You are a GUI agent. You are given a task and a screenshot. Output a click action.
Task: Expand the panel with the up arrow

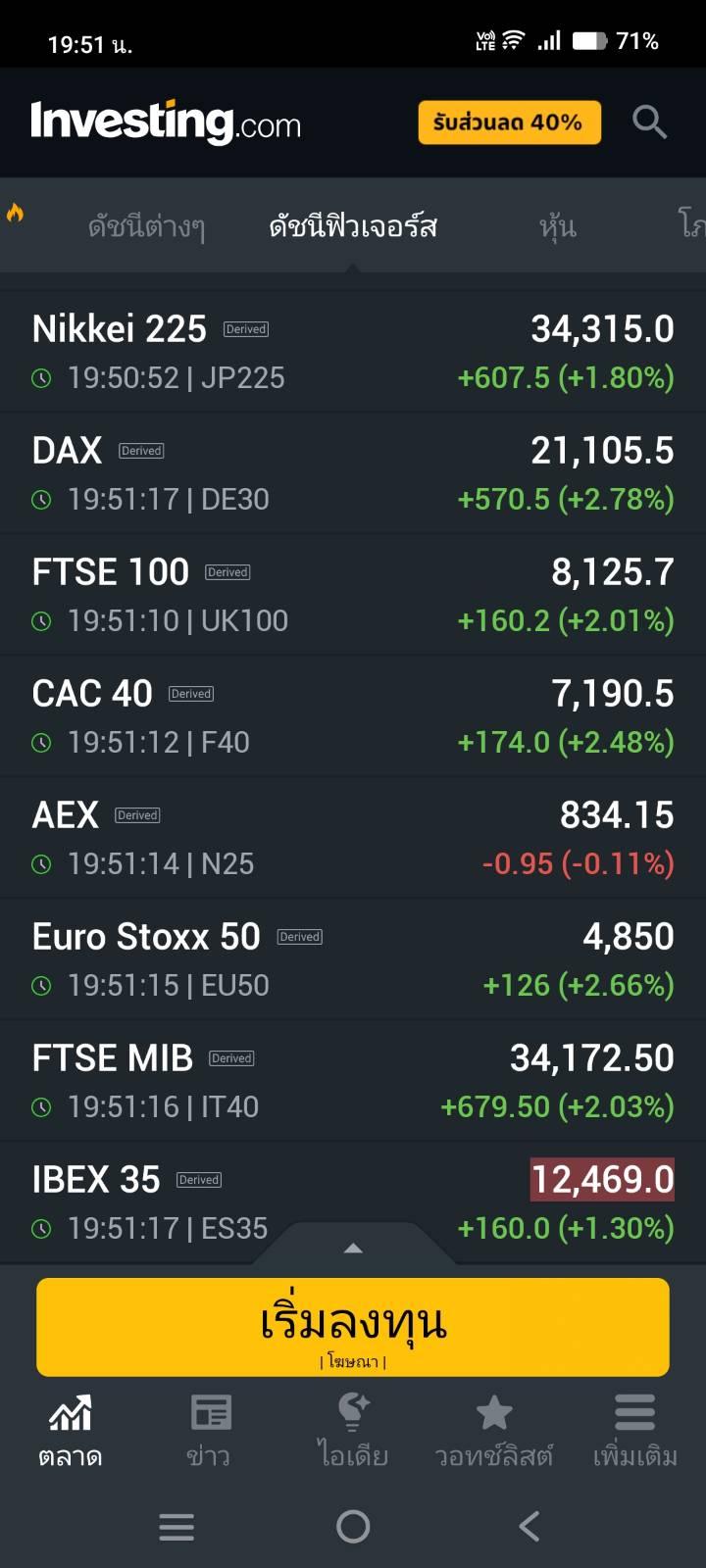click(353, 1248)
